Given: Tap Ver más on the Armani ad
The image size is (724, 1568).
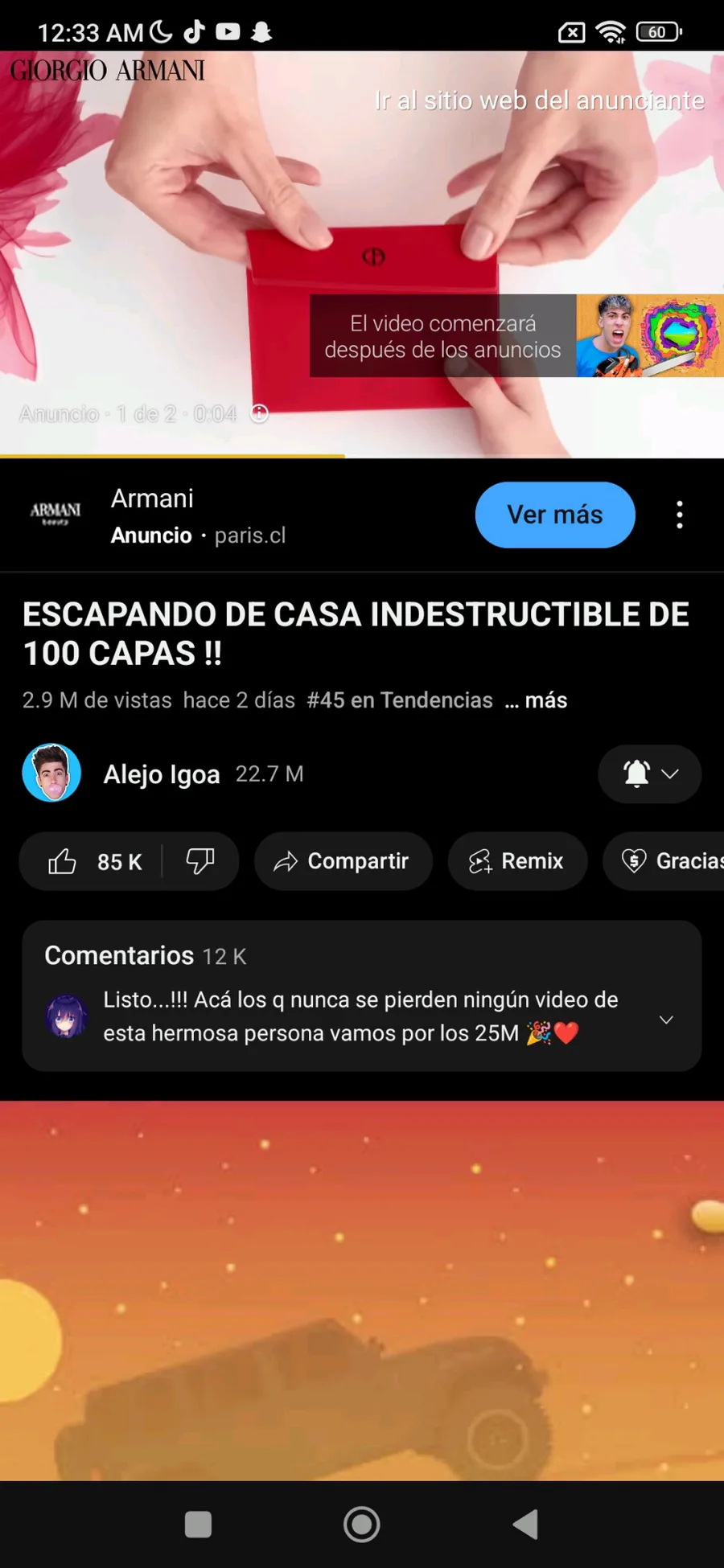Looking at the screenshot, I should (x=555, y=515).
